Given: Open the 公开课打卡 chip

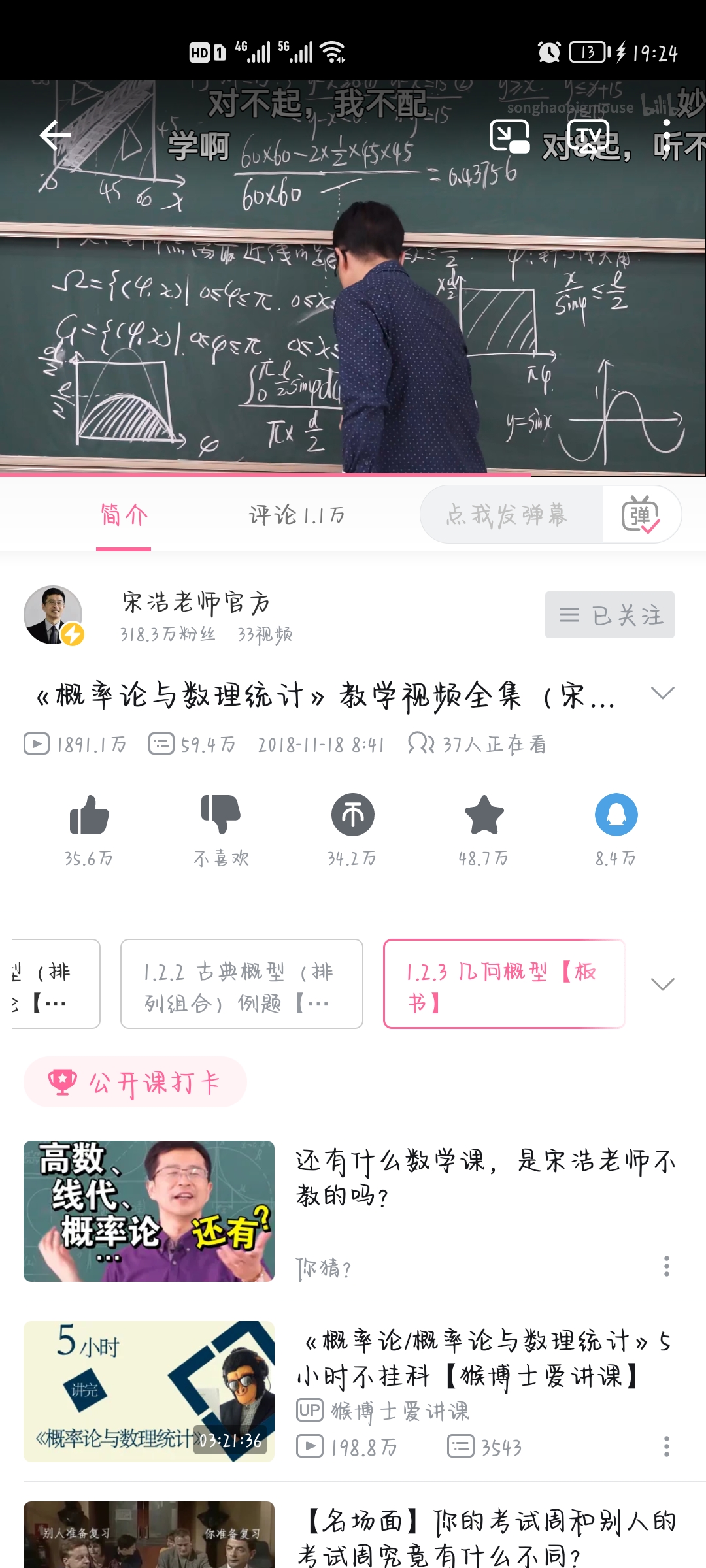Looking at the screenshot, I should pyautogui.click(x=135, y=1083).
